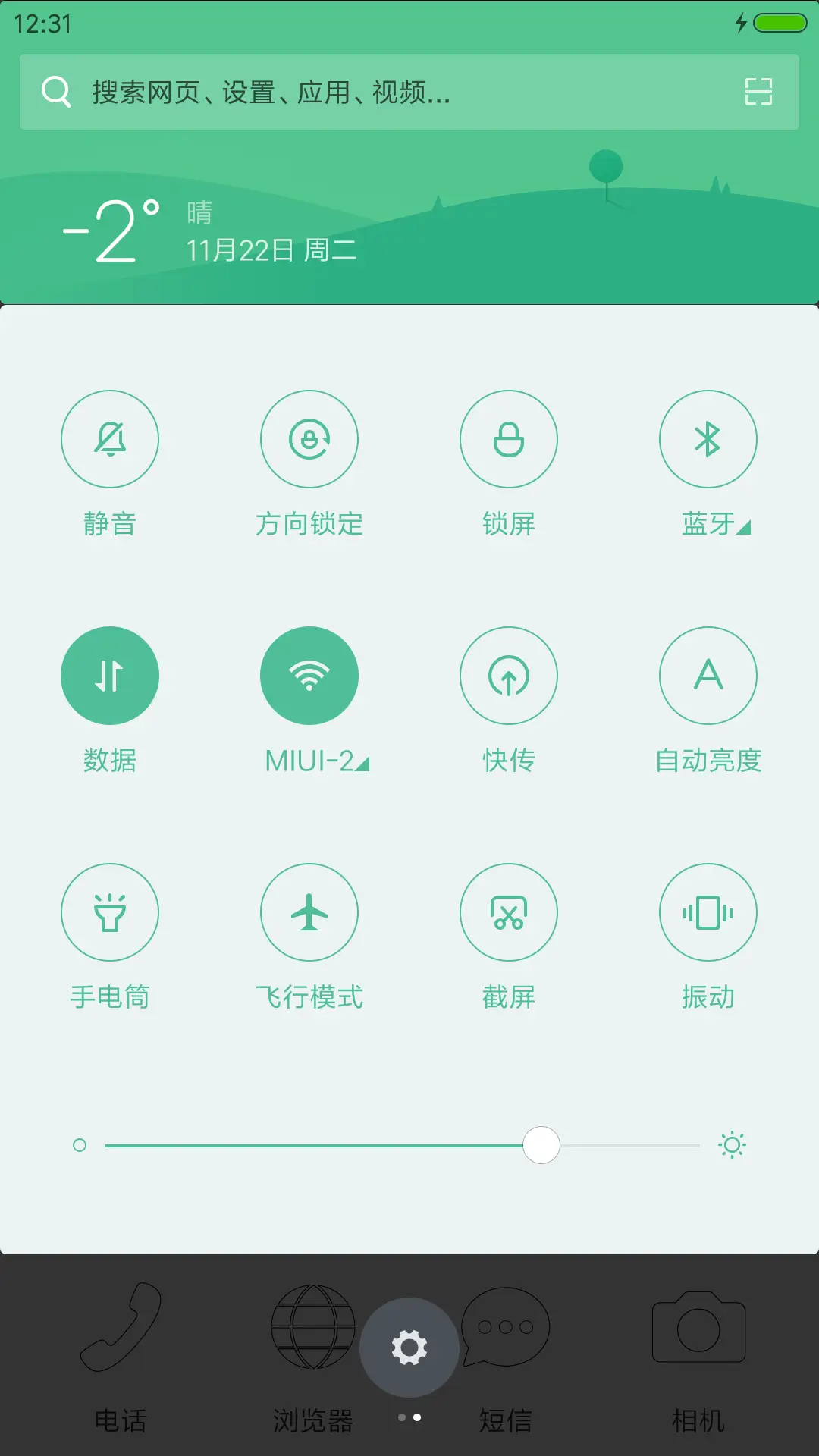Tap the search field to search apps
Viewport: 819px width, 1456px height.
click(341, 93)
